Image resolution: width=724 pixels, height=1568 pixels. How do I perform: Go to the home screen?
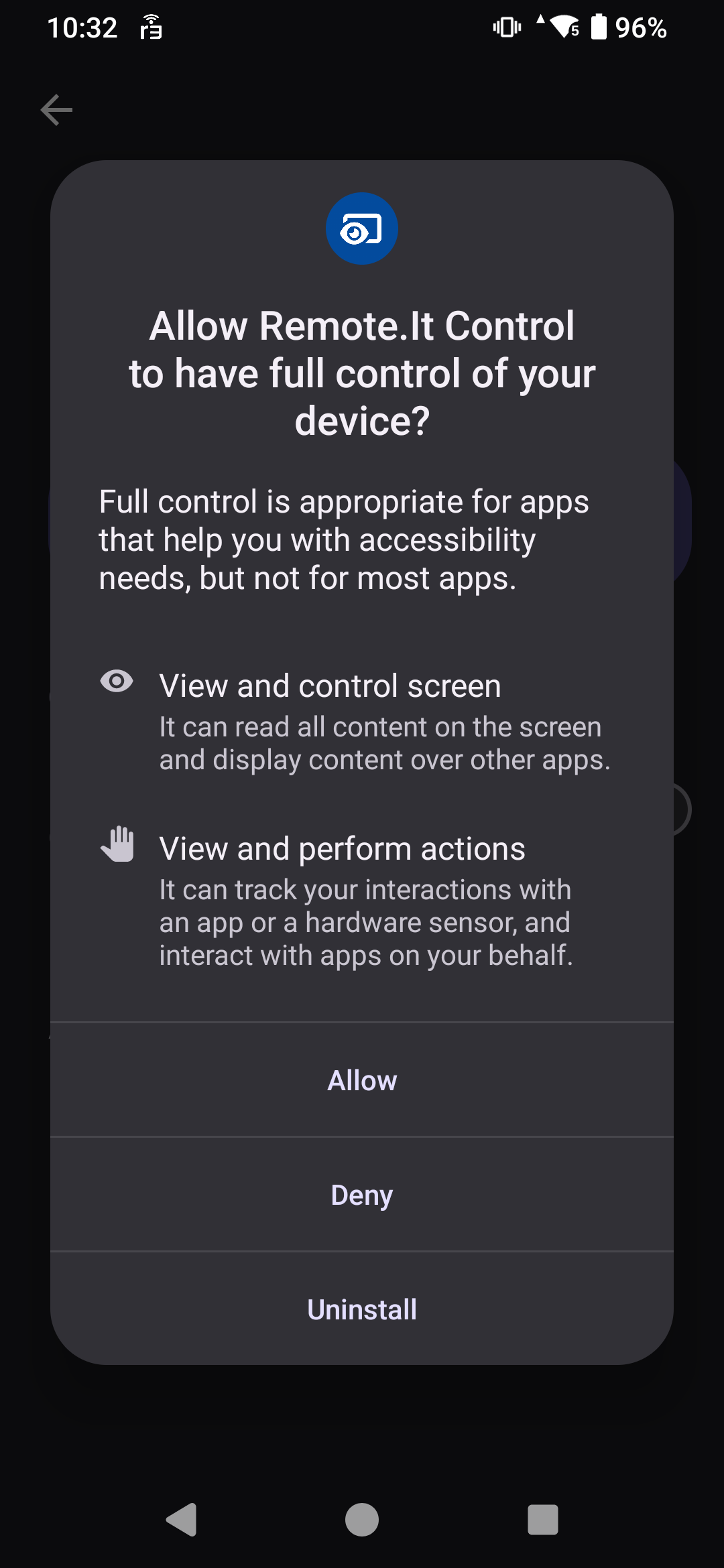click(362, 1519)
